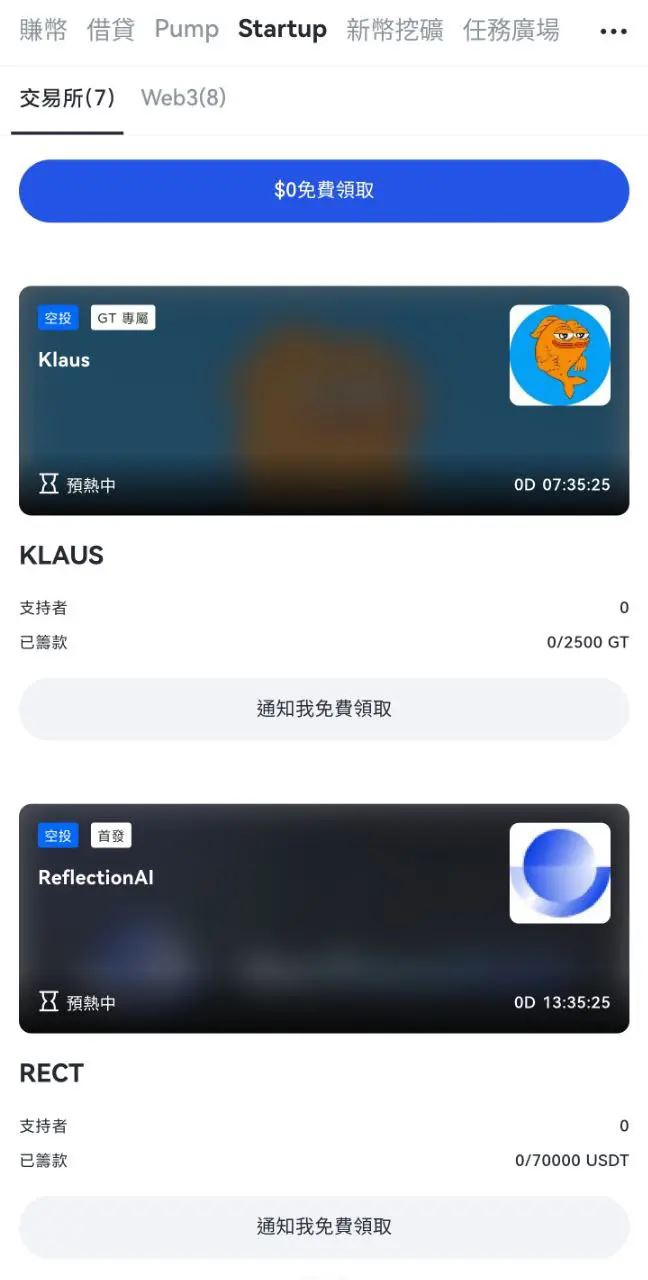Tap 通知我免費領取 under KLAUS
The image size is (648, 1280).
[324, 709]
